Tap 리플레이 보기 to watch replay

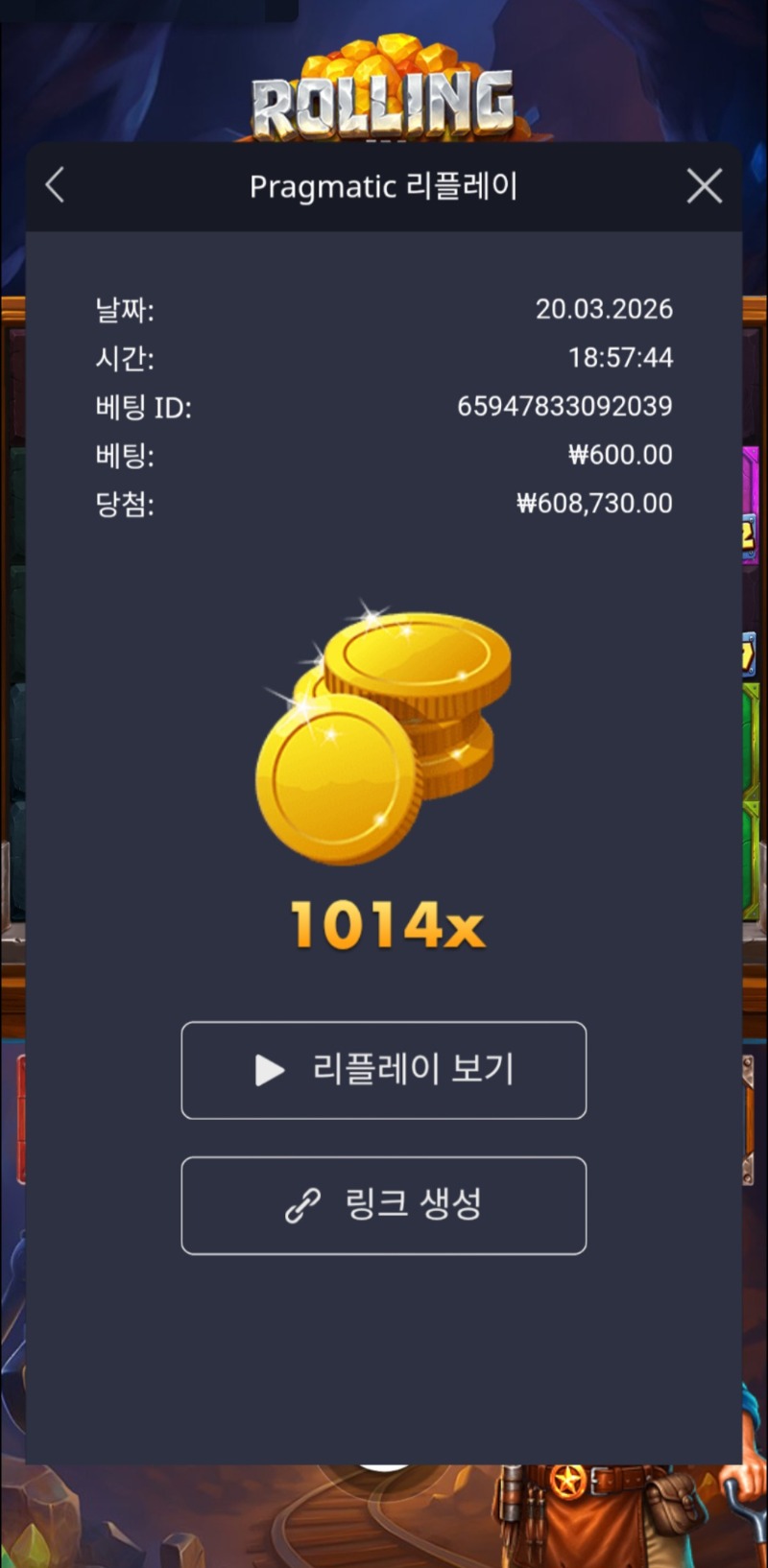(x=384, y=1070)
